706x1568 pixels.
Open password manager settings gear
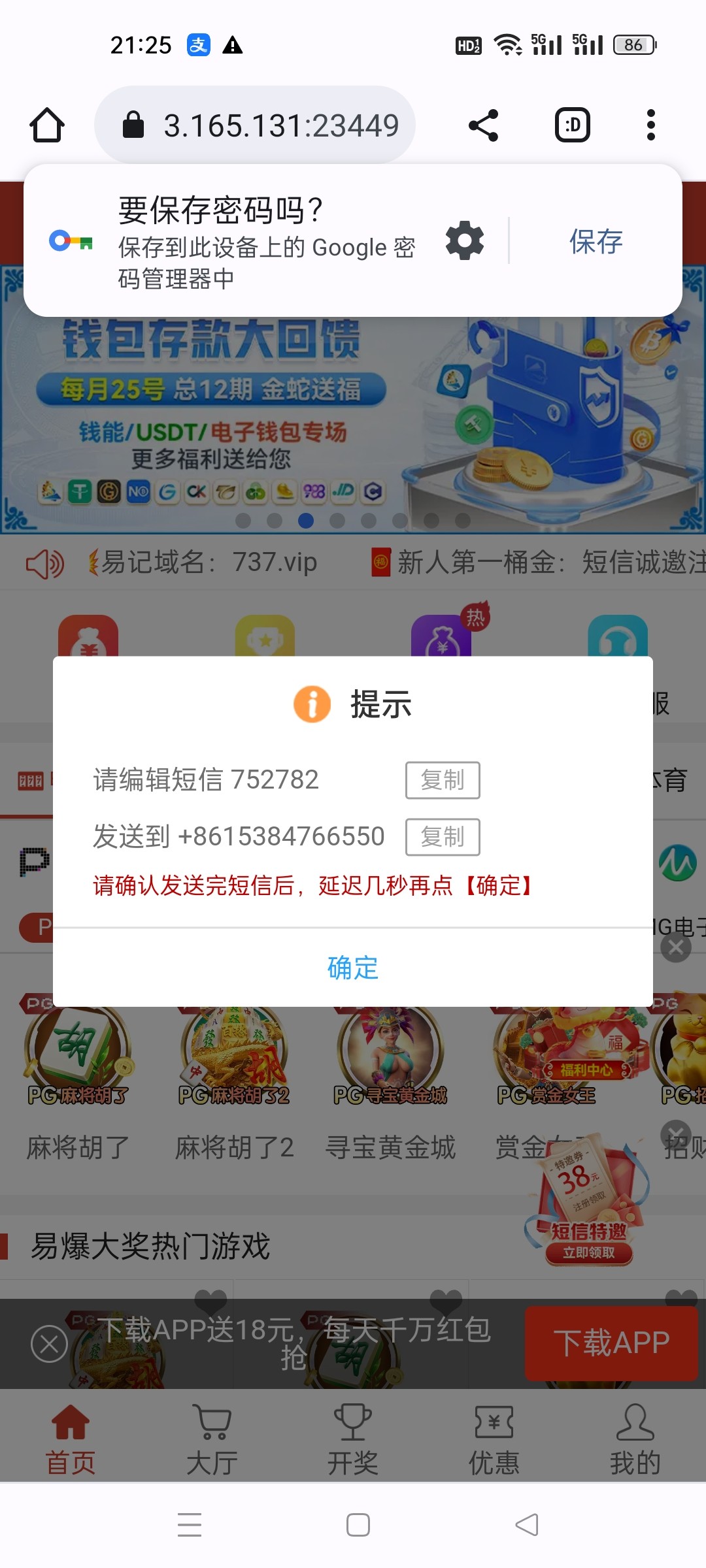465,240
